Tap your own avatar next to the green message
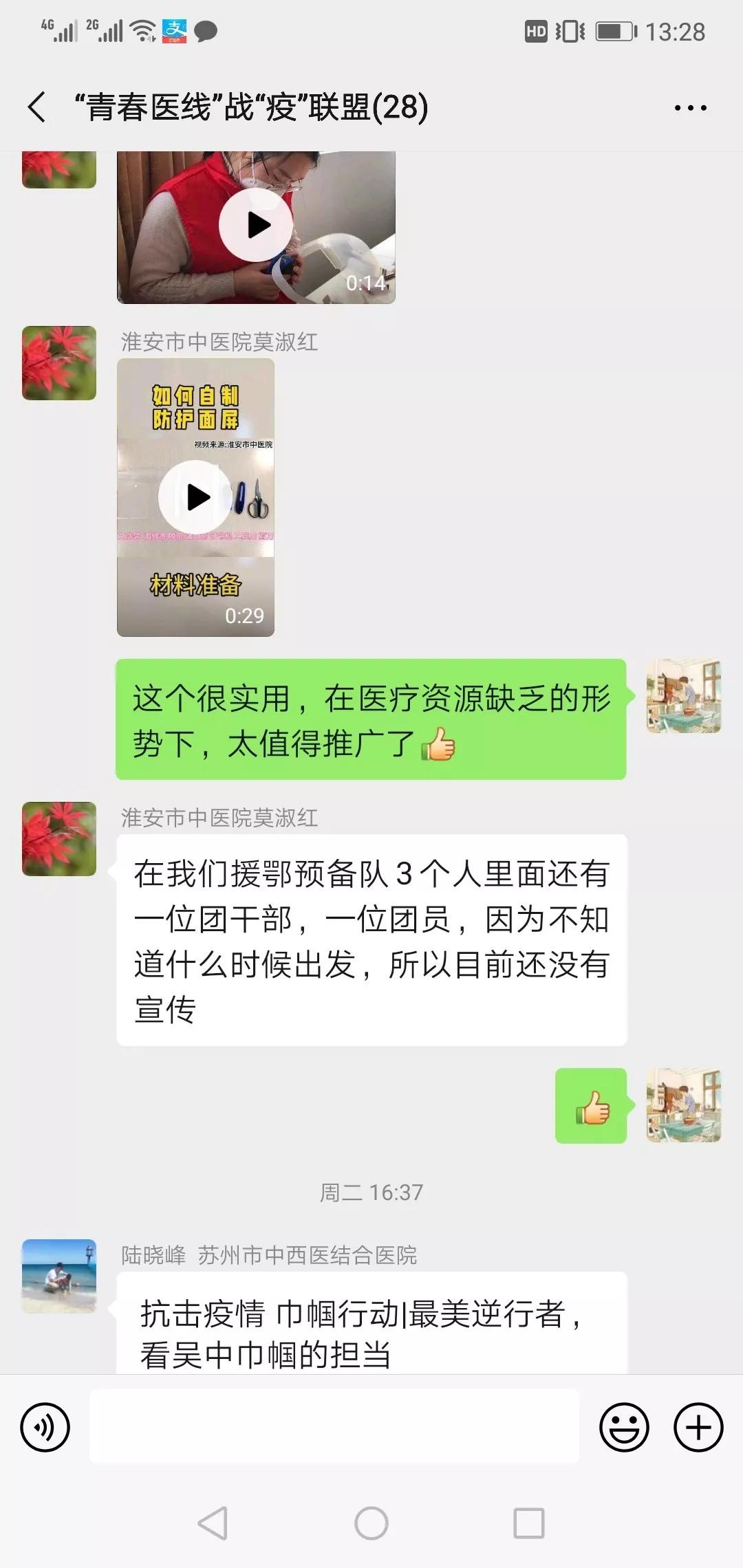 [683, 697]
